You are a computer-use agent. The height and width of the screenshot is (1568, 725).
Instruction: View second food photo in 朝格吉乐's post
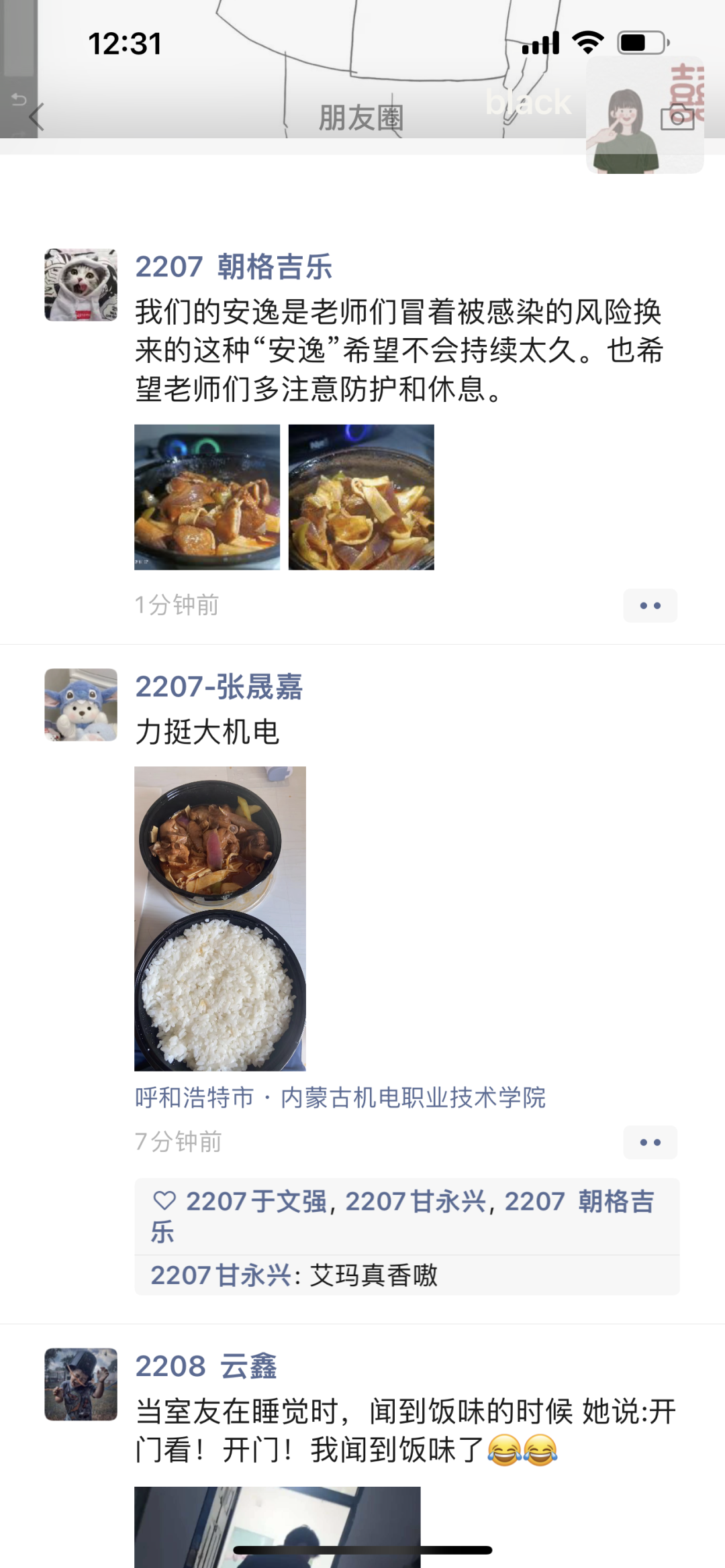click(361, 497)
